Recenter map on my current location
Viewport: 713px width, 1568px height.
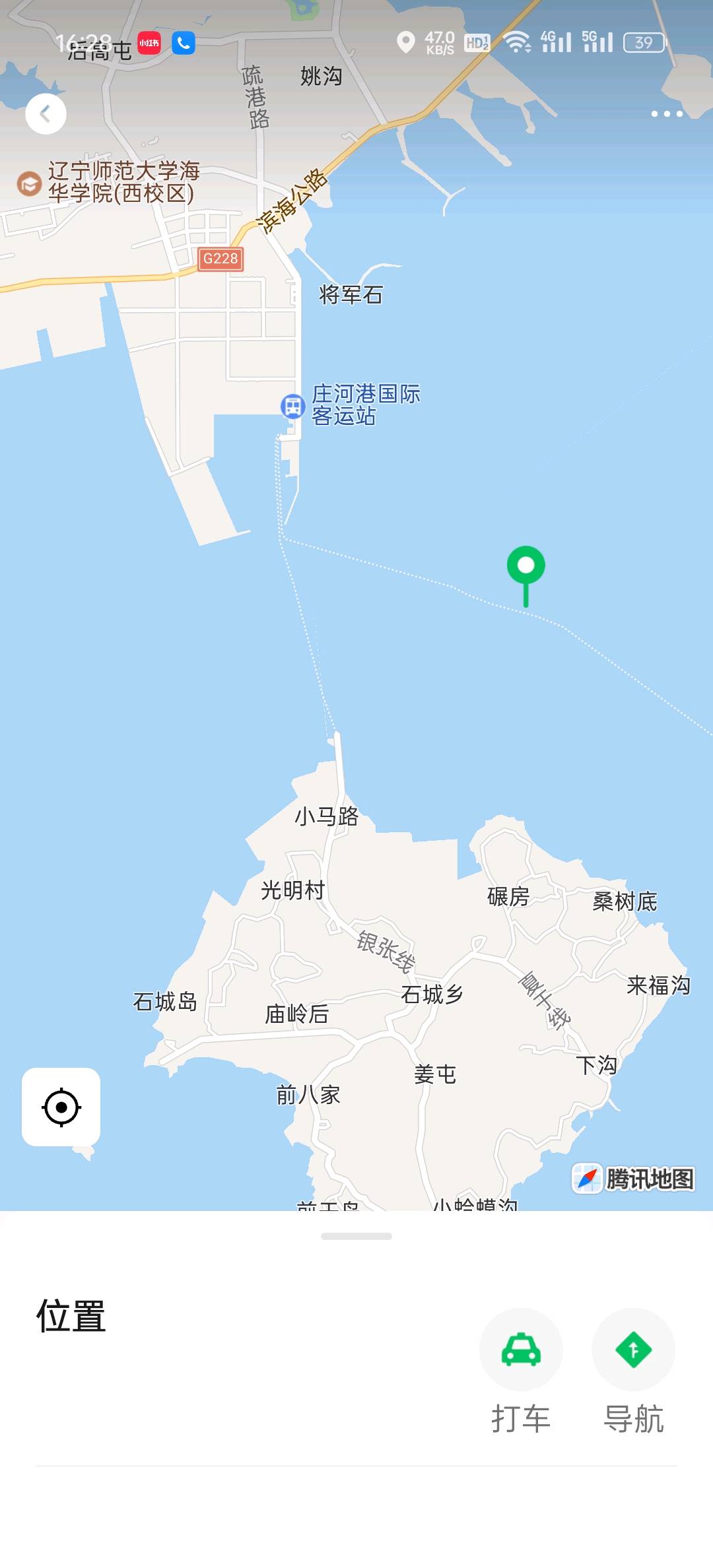click(x=61, y=1107)
